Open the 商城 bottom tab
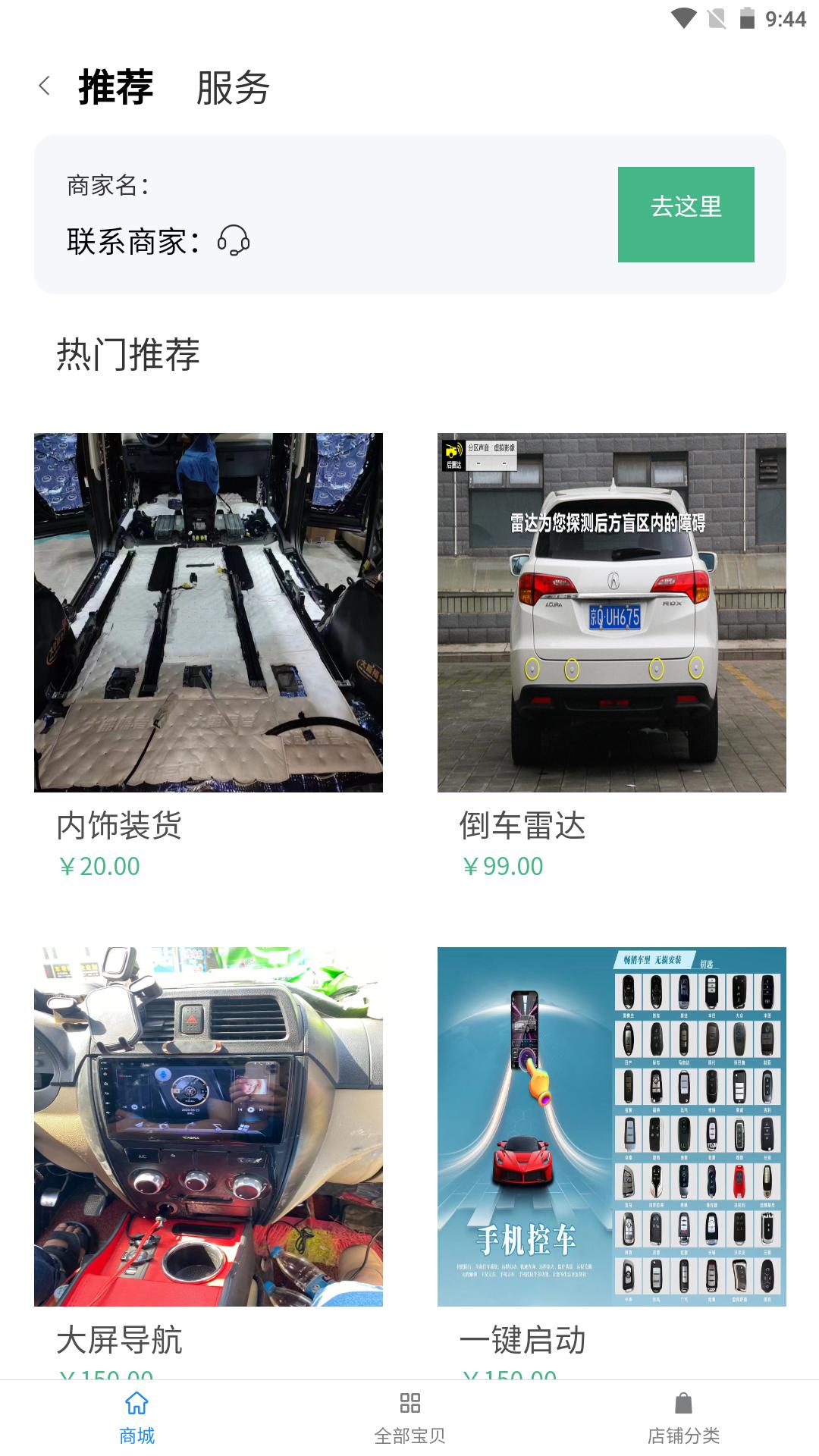Viewport: 819px width, 1456px height. point(136,1418)
